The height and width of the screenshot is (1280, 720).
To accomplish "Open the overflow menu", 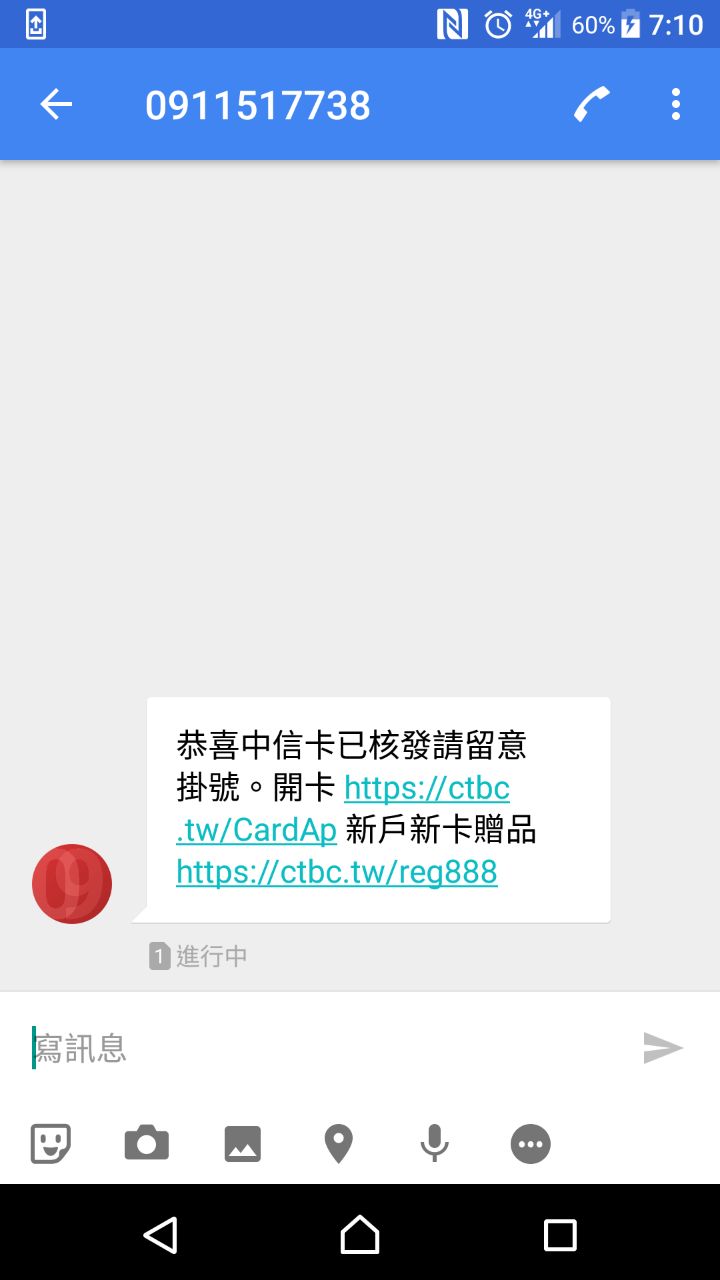I will (x=676, y=105).
